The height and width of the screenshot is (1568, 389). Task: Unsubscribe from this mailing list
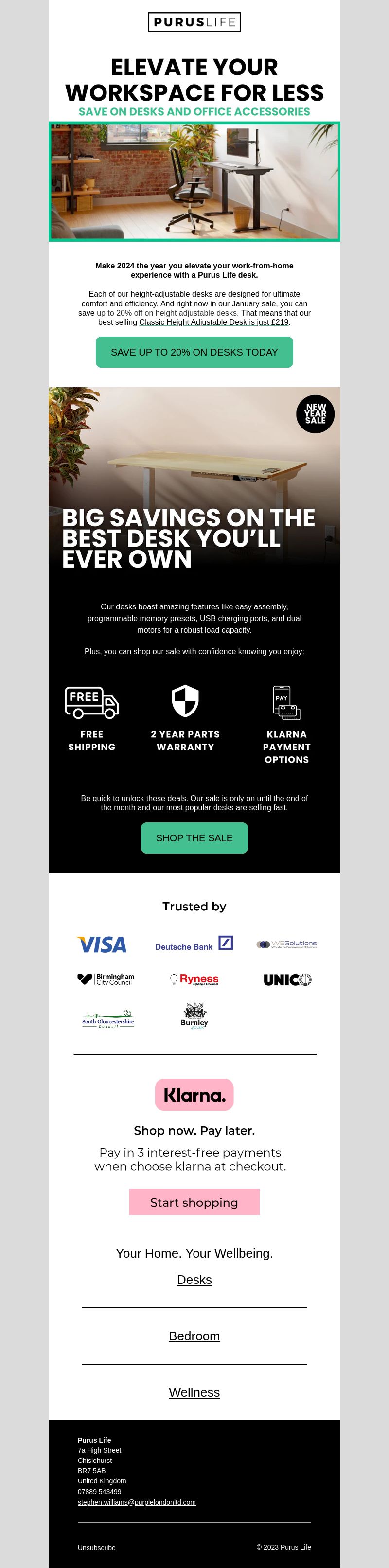click(96, 1547)
